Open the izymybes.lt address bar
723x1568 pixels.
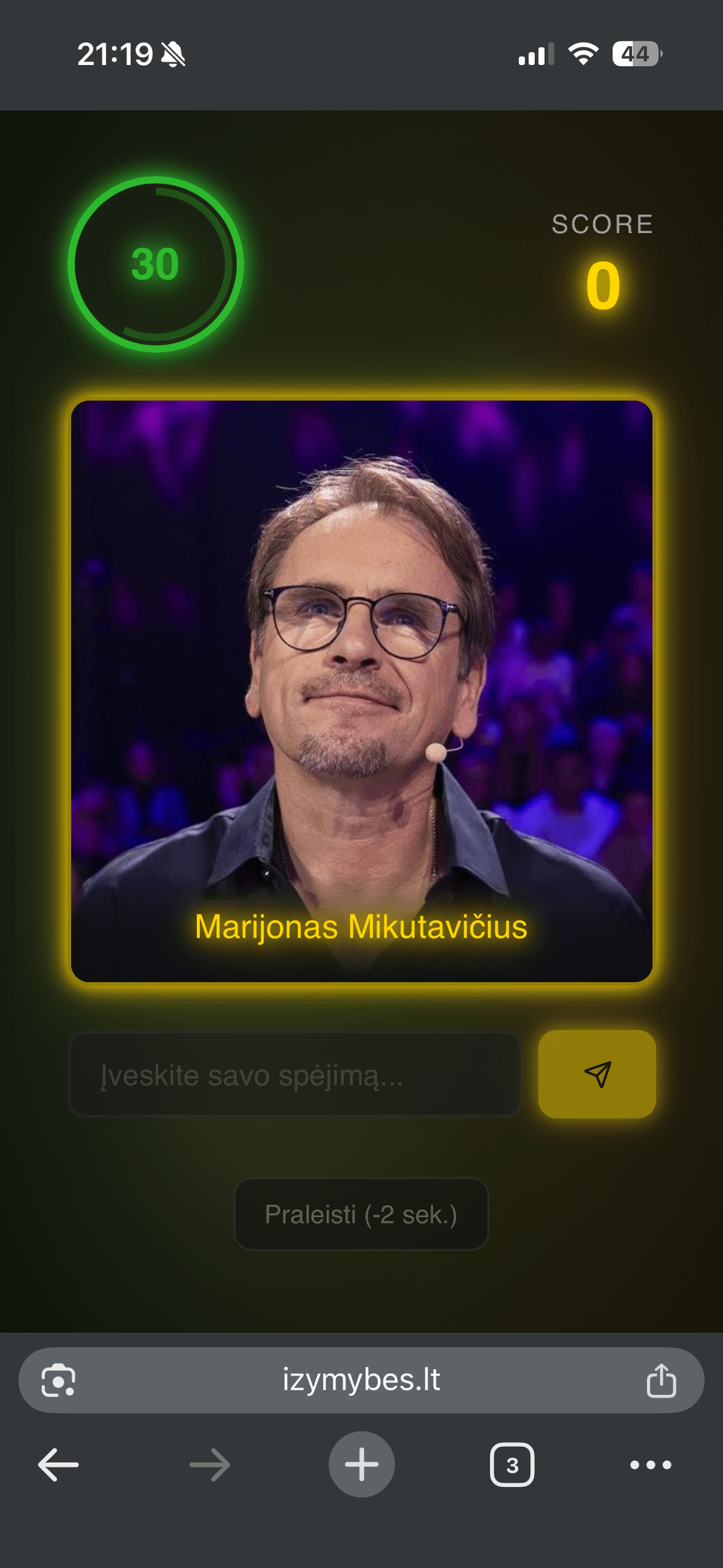[x=361, y=1380]
